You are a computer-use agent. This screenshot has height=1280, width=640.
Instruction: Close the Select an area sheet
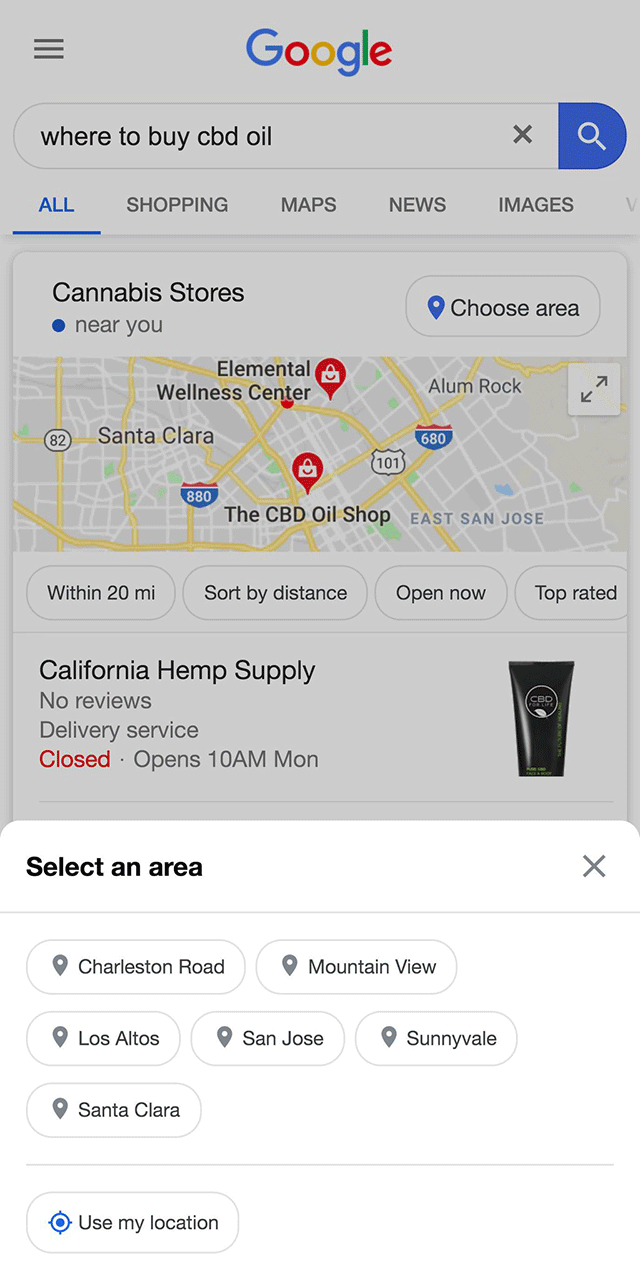click(x=594, y=866)
